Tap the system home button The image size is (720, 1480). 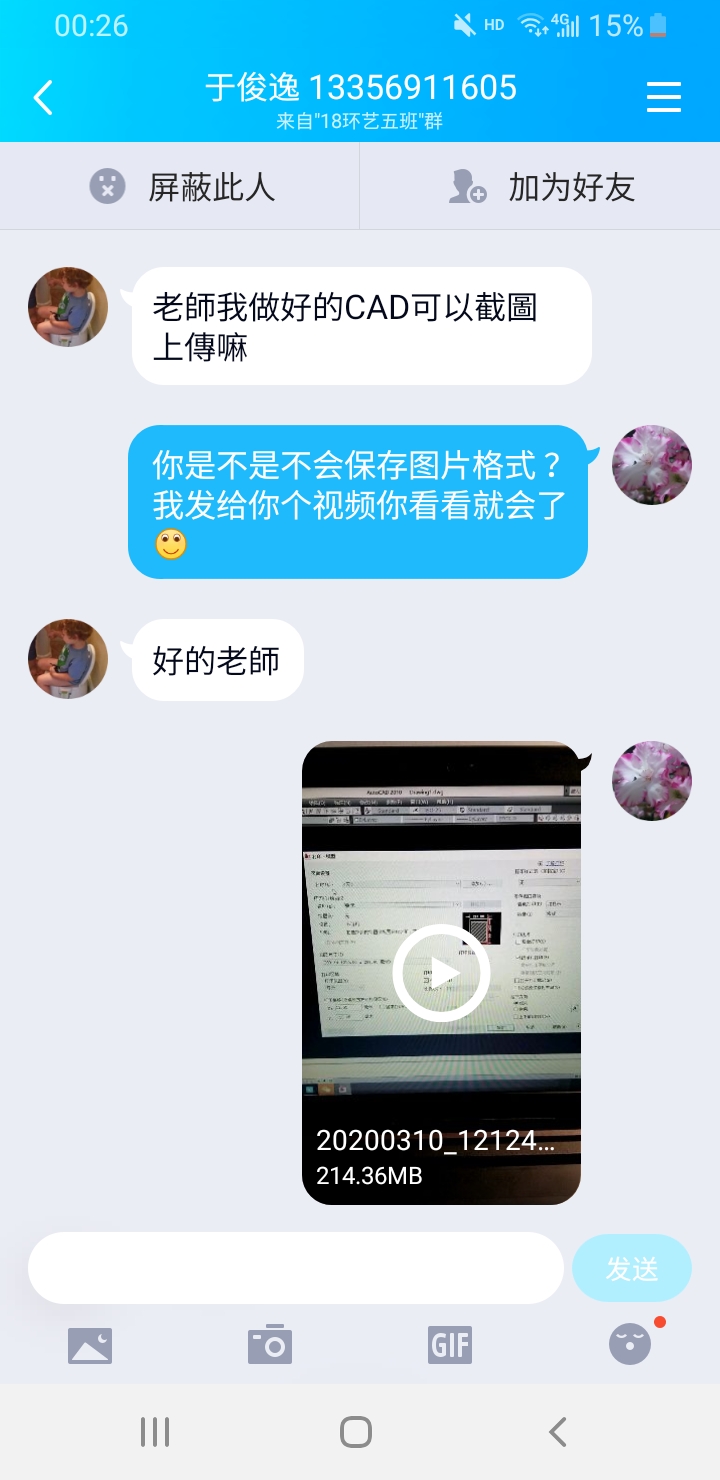point(356,1432)
